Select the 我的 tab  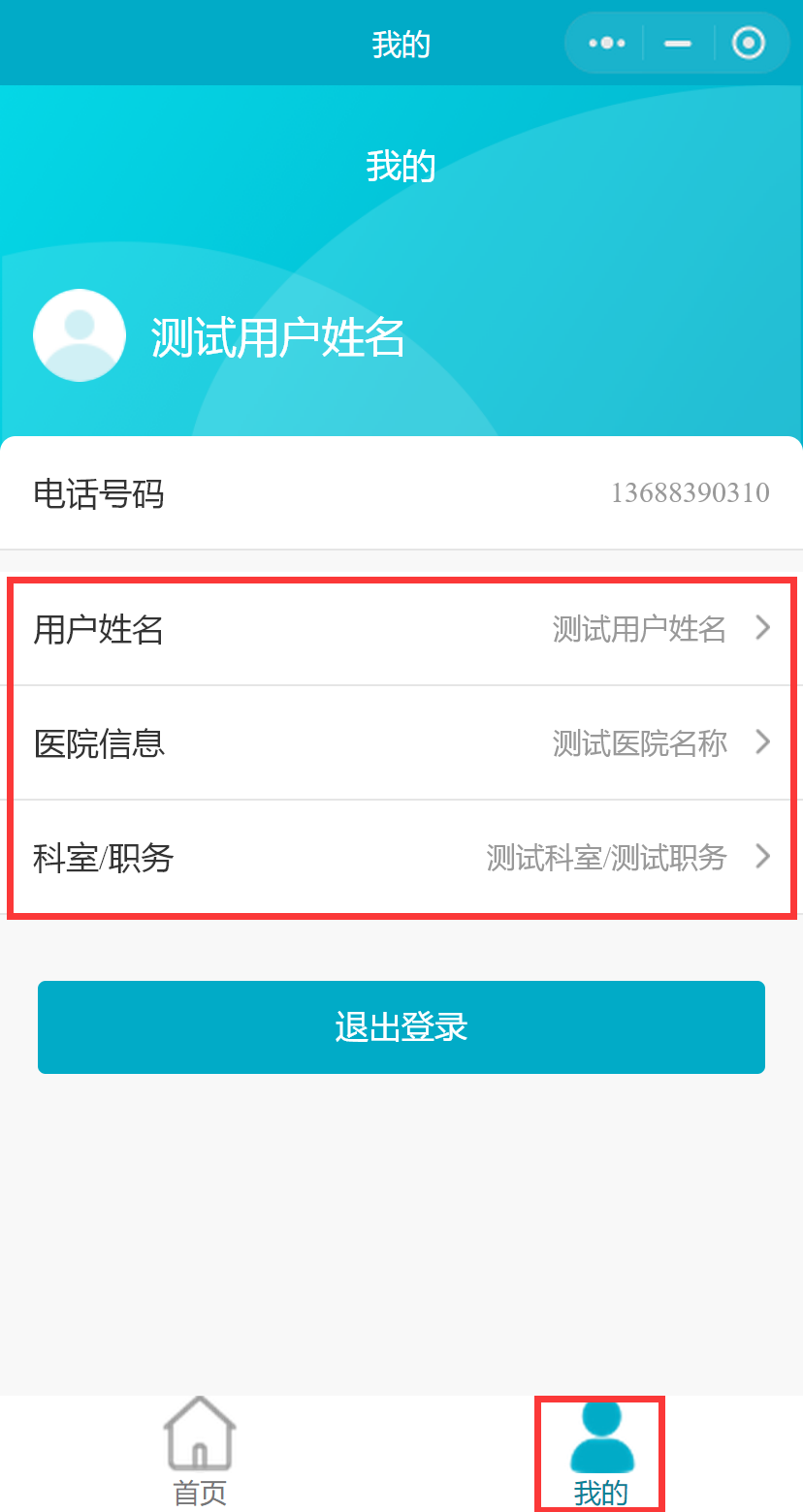coord(600,1452)
